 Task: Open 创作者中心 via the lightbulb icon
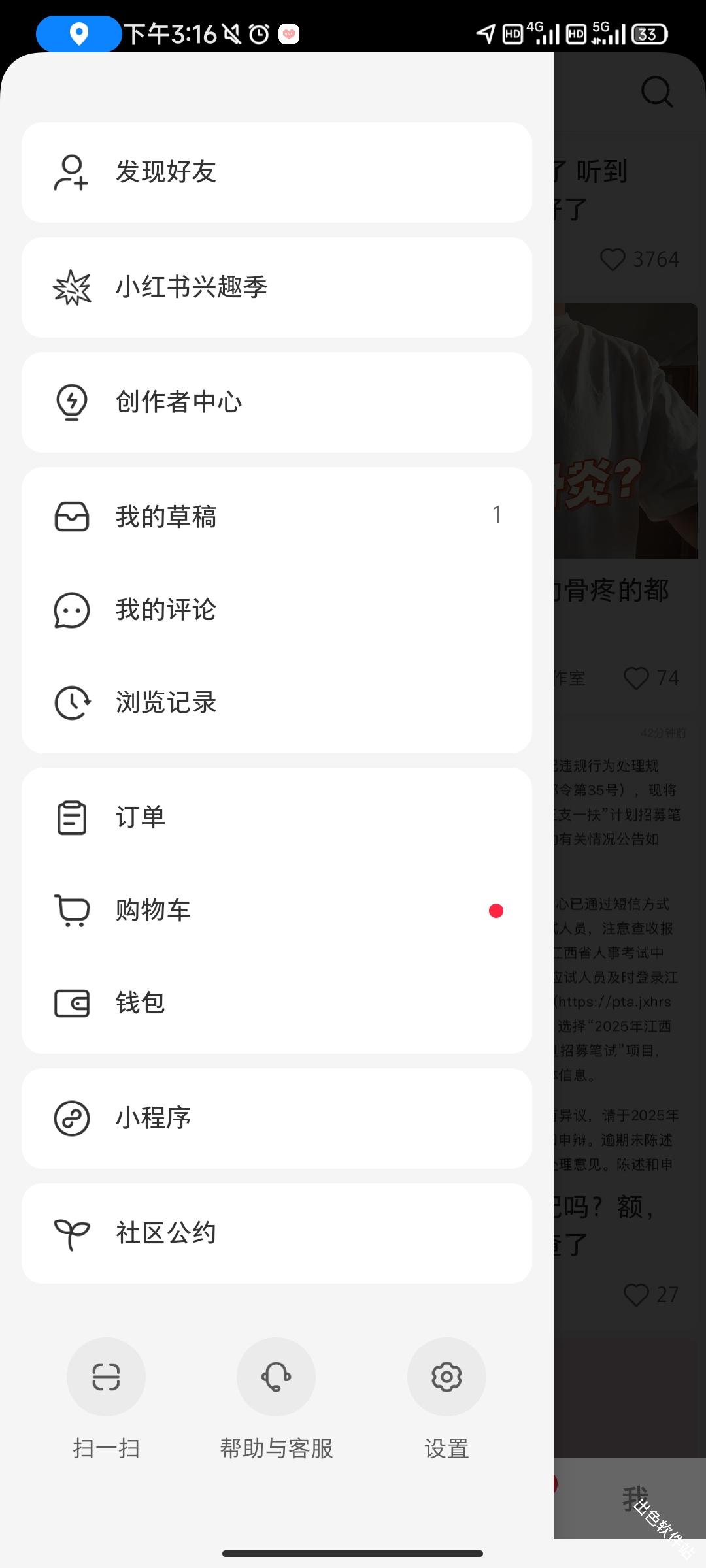click(x=72, y=402)
